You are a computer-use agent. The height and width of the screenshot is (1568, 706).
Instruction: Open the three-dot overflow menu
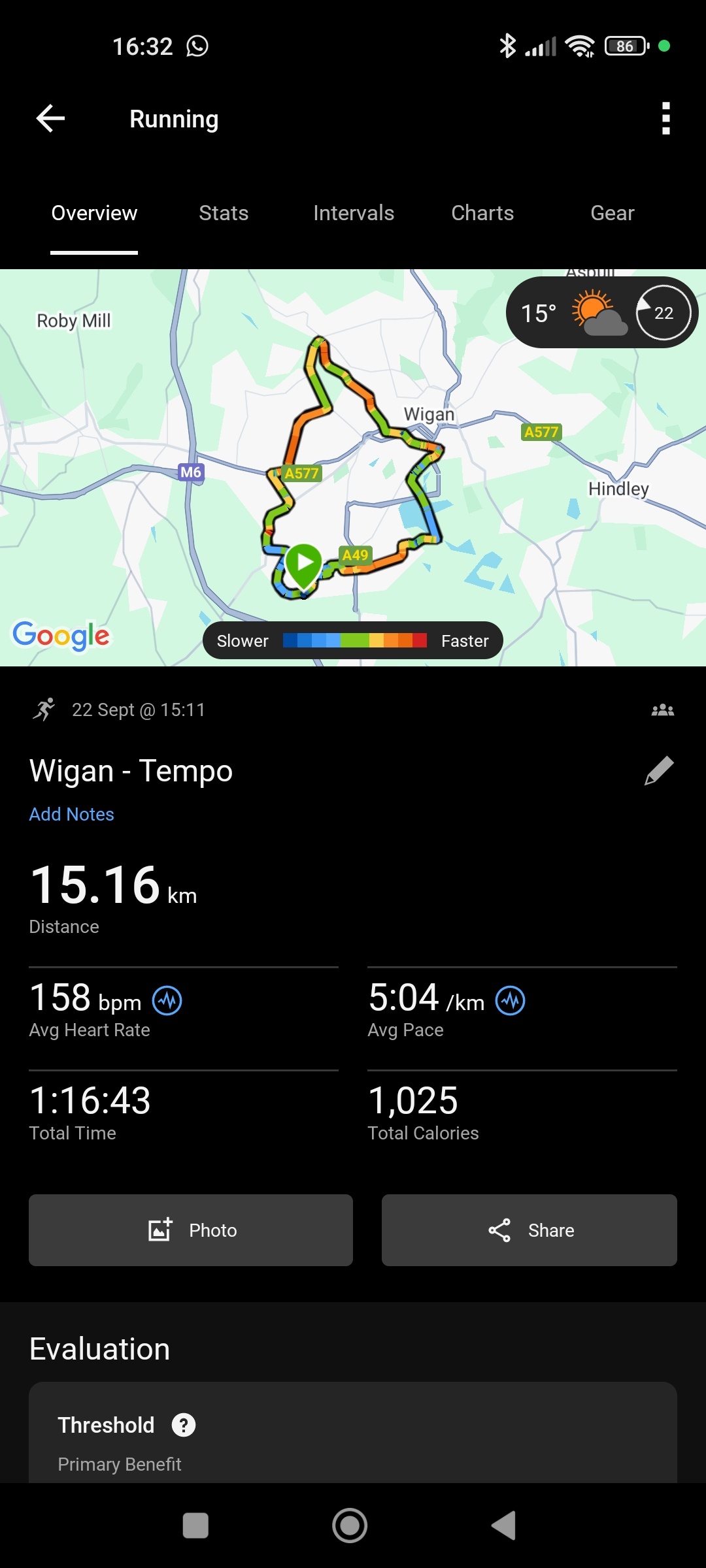click(x=665, y=118)
